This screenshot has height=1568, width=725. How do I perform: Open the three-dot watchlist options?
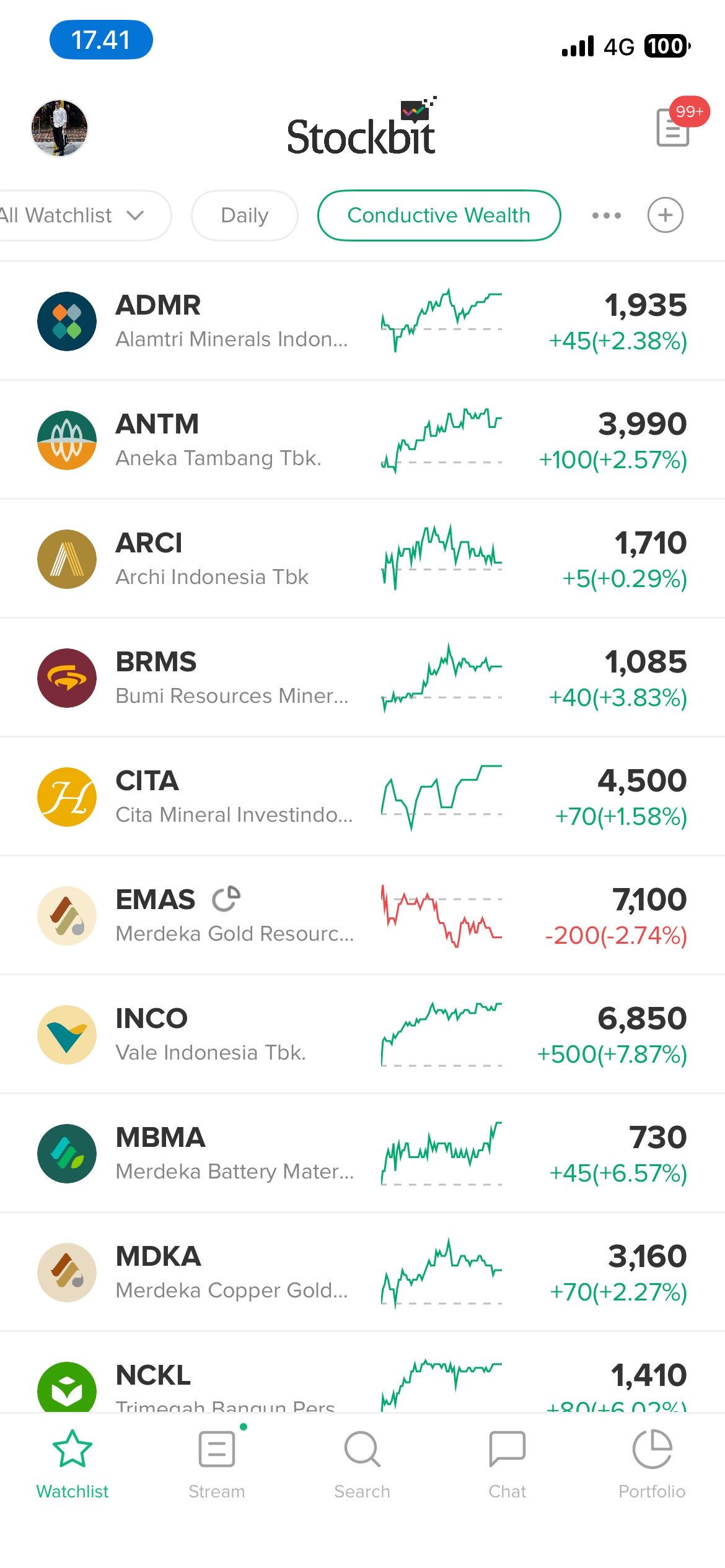(606, 216)
